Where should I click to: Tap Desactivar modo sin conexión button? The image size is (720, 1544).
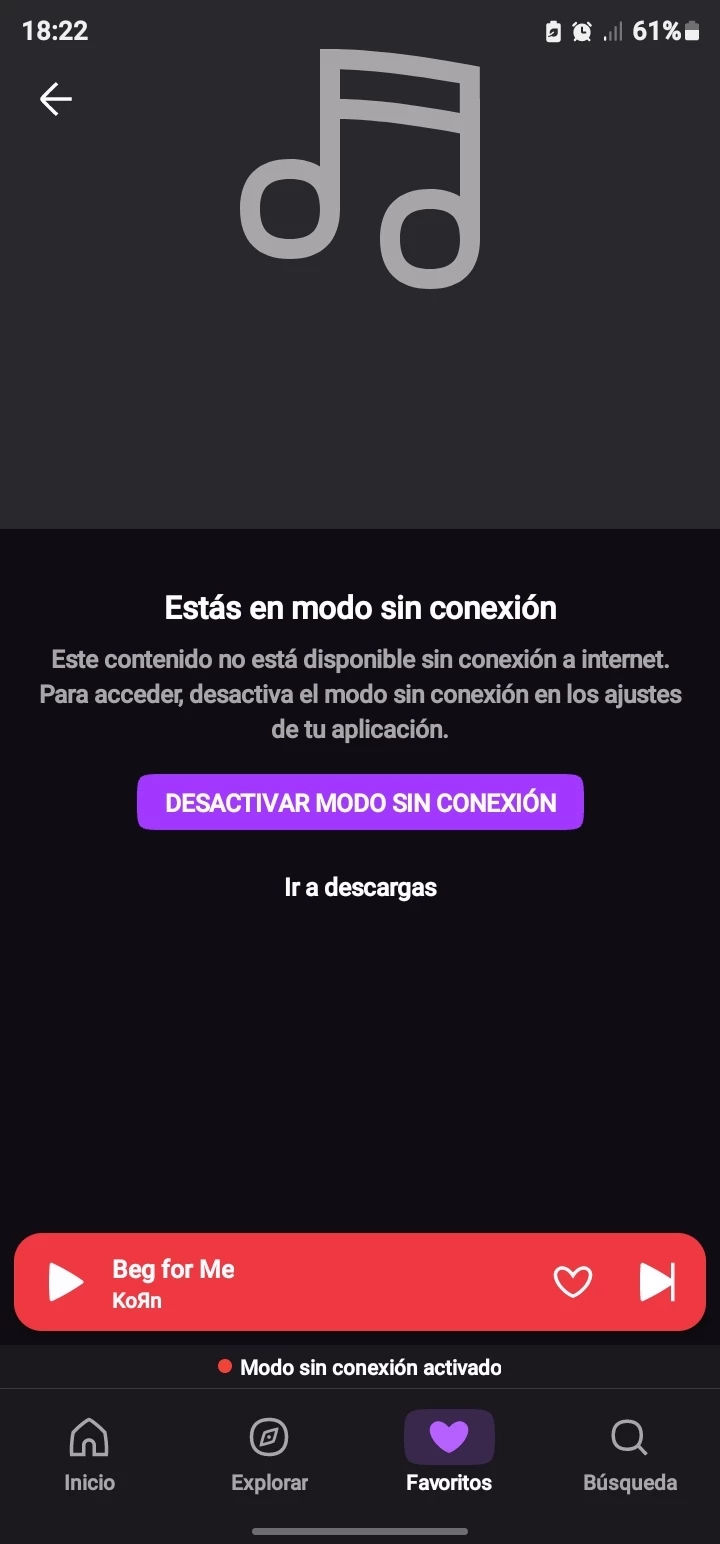pos(360,802)
